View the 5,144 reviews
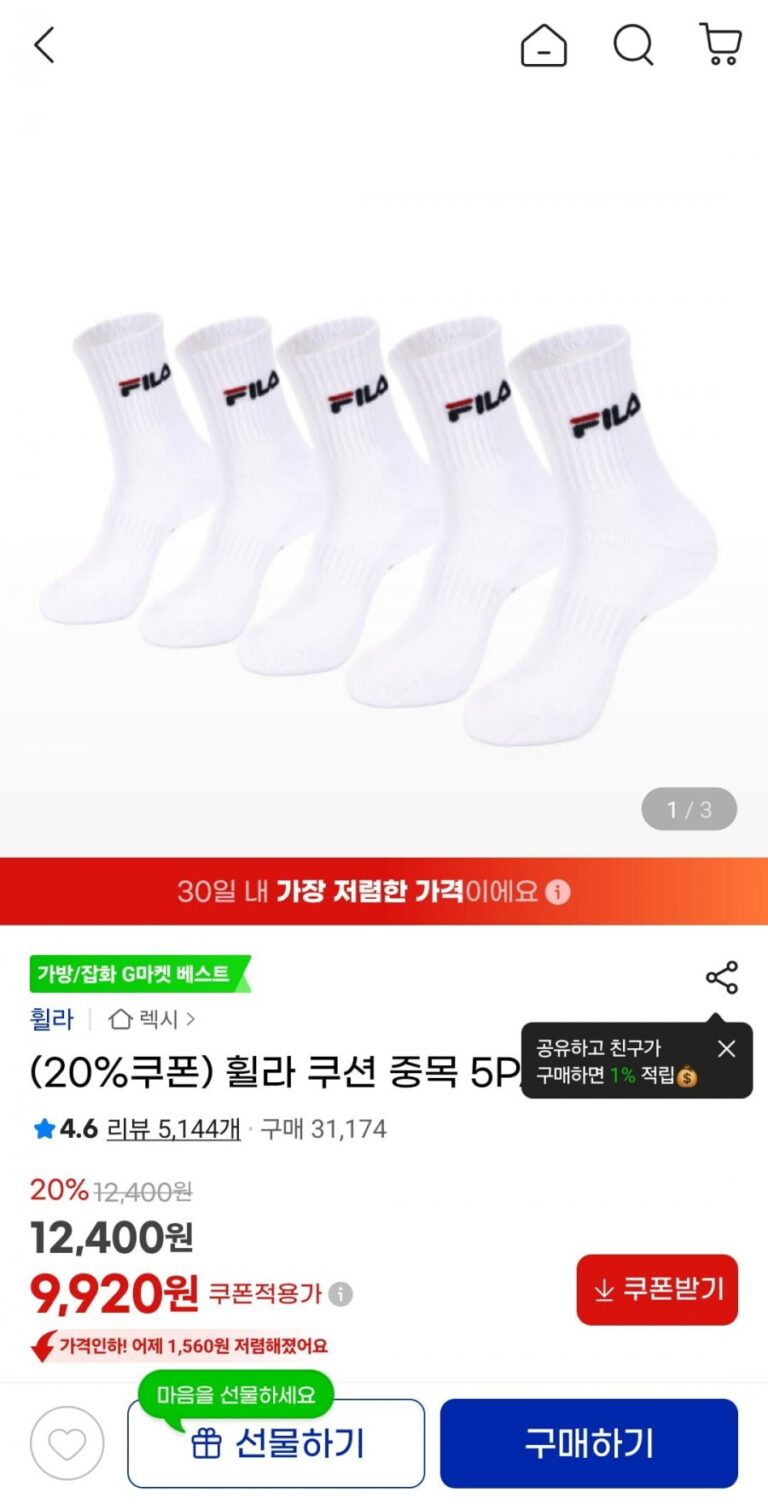The image size is (768, 1504). 174,1129
